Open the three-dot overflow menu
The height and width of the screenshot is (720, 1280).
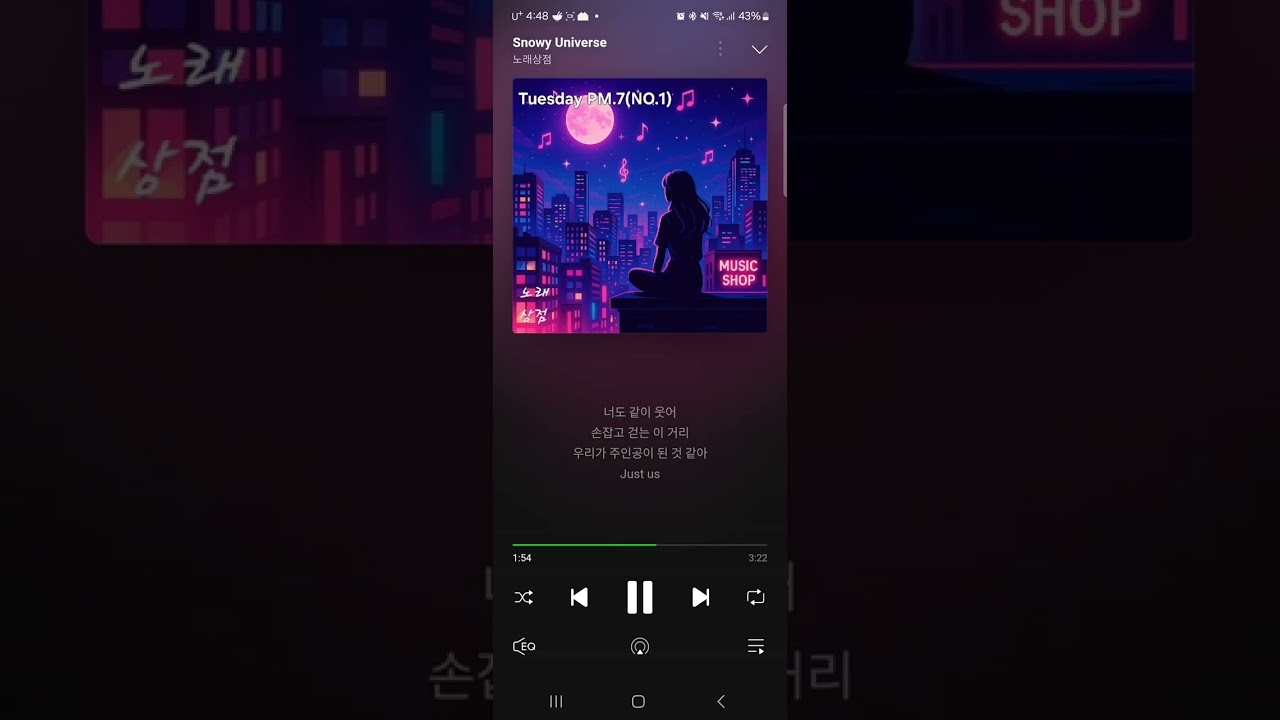click(x=720, y=49)
